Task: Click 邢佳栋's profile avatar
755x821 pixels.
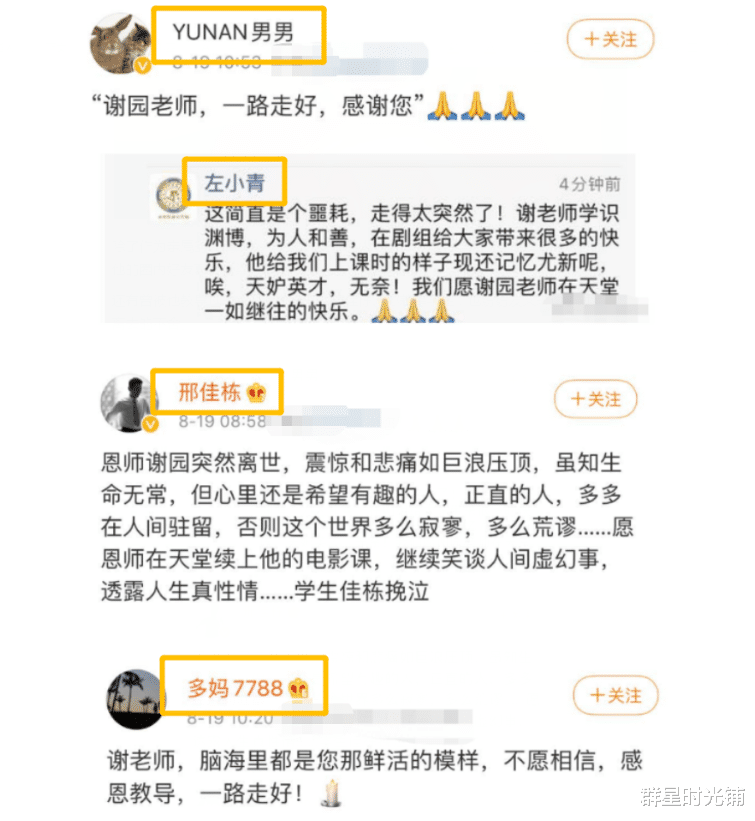Action: coord(125,400)
